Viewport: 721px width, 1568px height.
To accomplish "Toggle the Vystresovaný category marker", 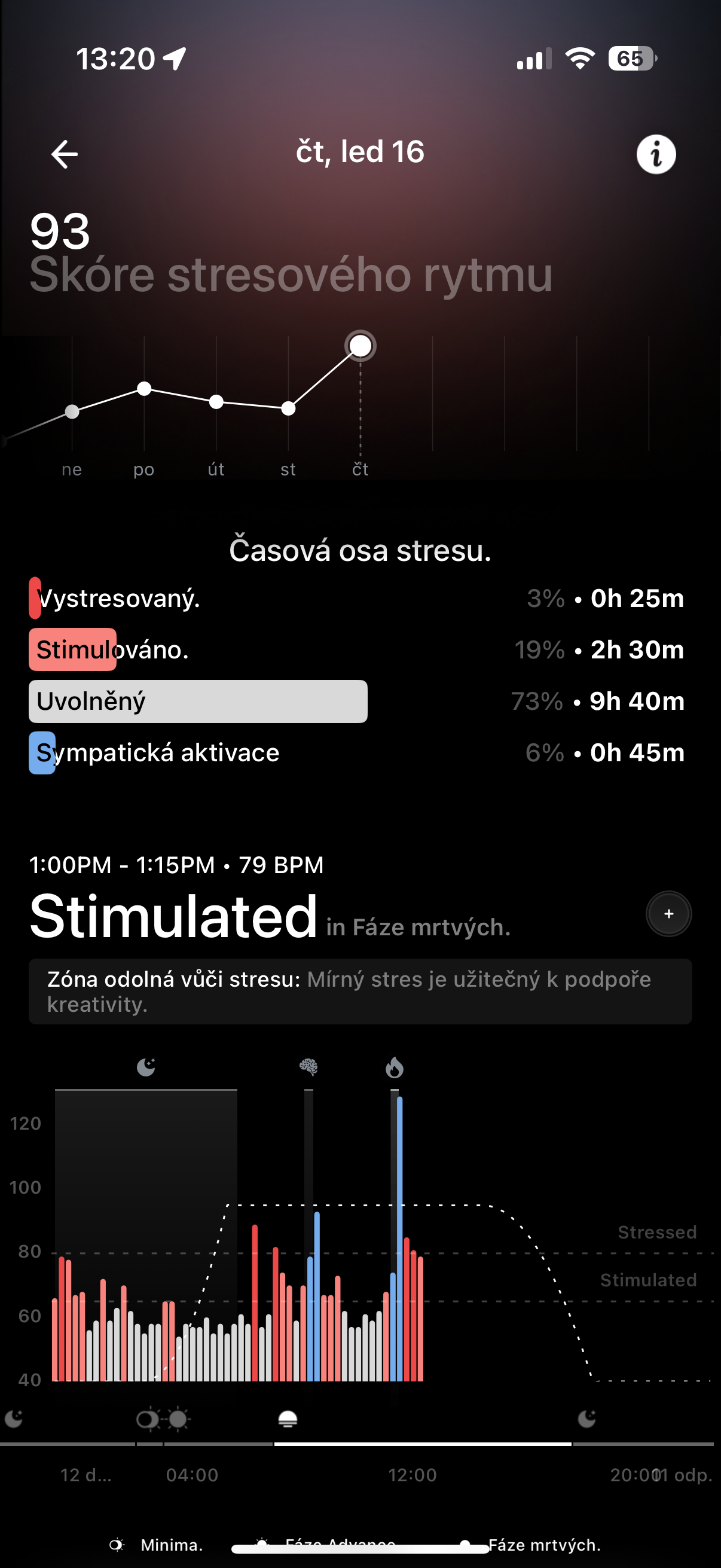I will (35, 599).
